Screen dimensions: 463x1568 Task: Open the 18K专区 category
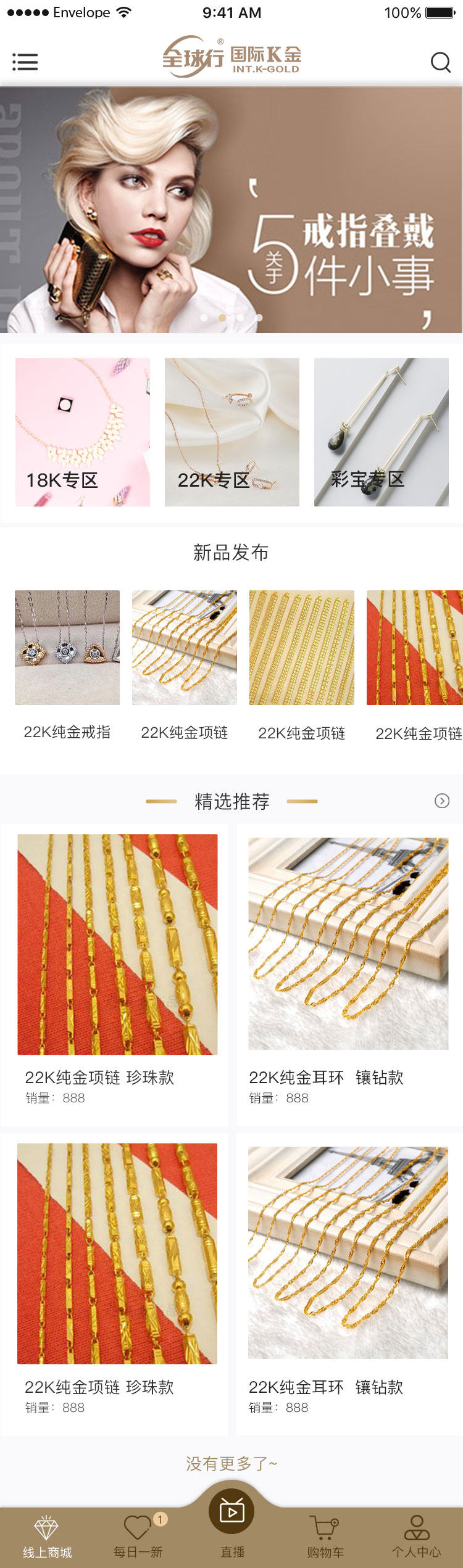pos(83,432)
